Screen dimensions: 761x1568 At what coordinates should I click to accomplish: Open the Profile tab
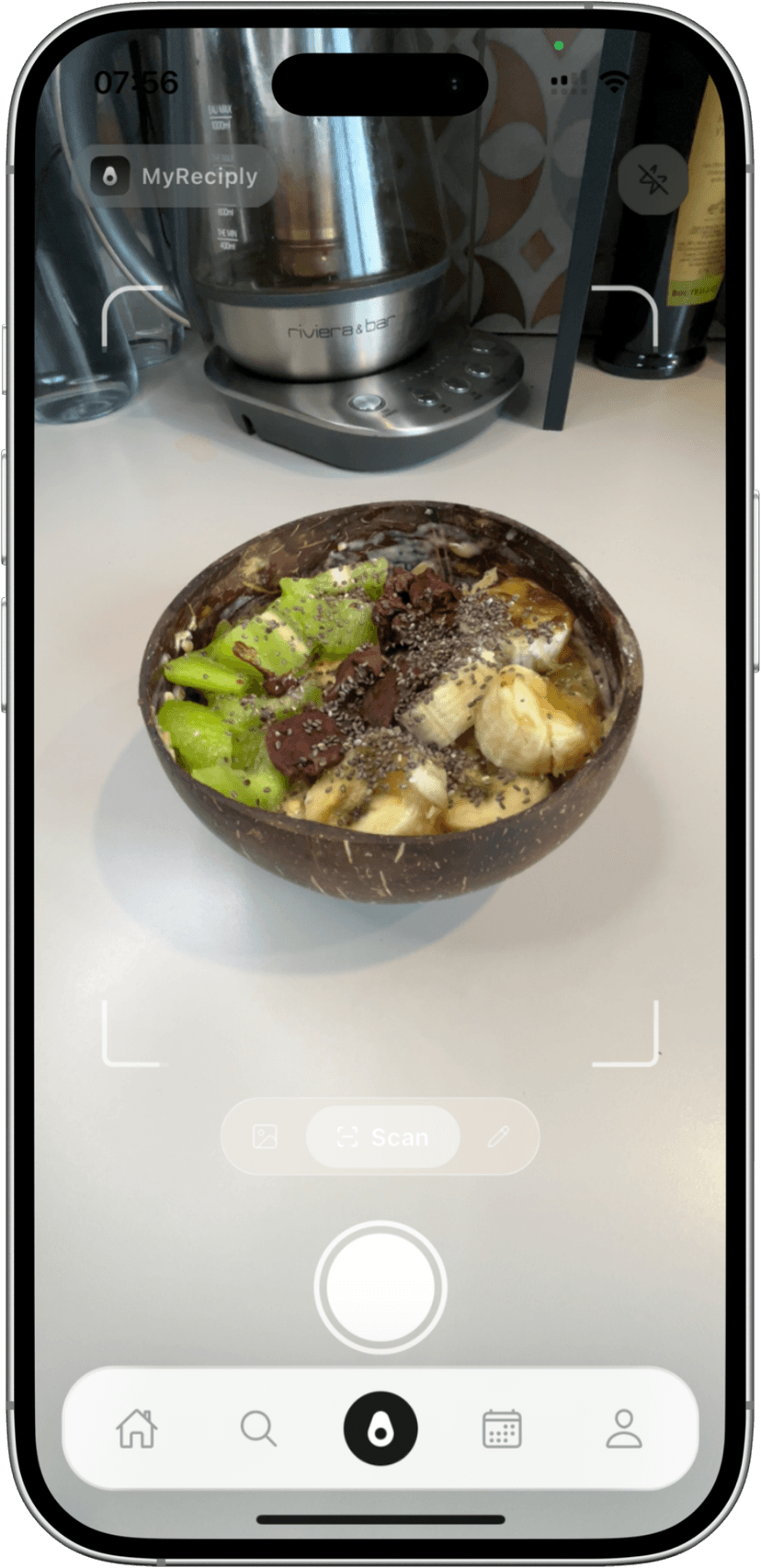(623, 1429)
